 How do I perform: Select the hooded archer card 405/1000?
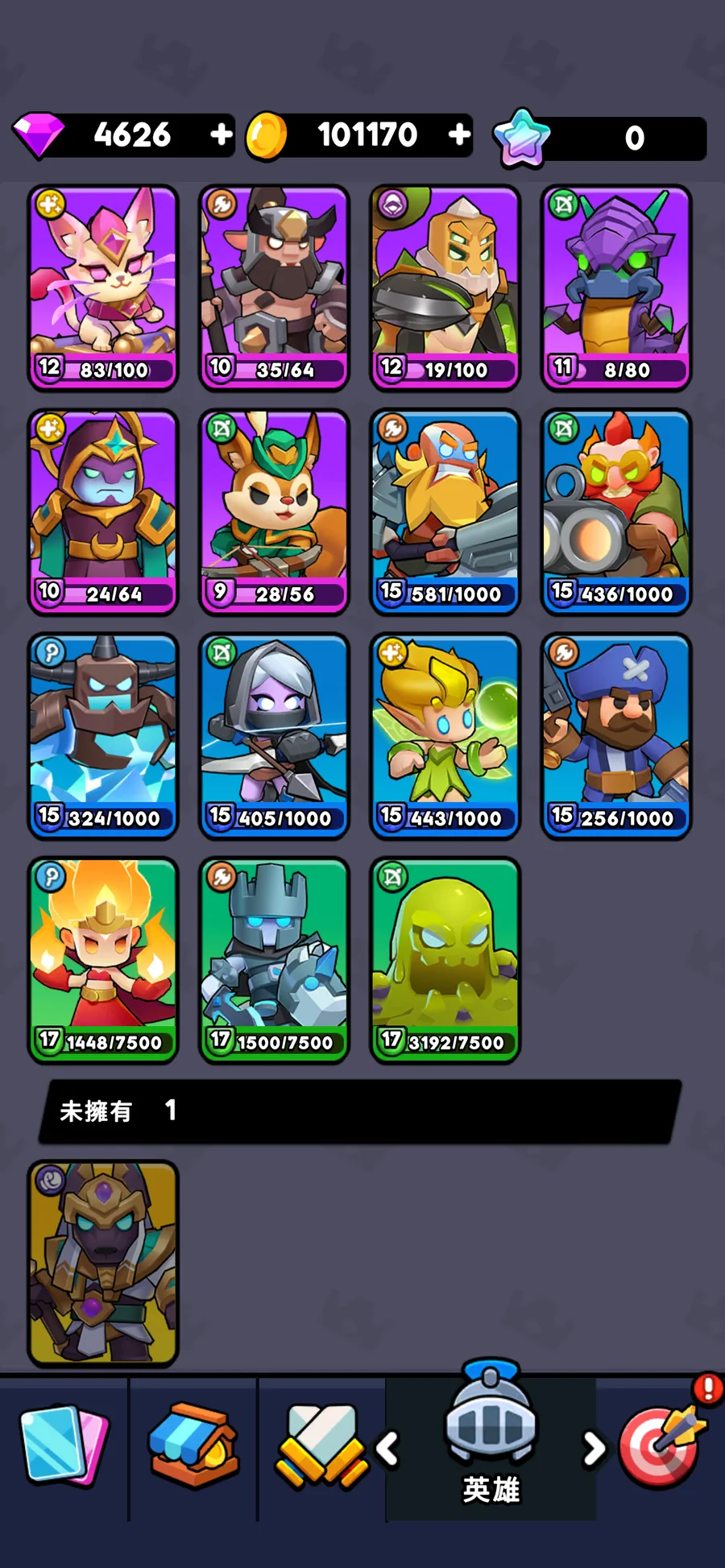274,736
